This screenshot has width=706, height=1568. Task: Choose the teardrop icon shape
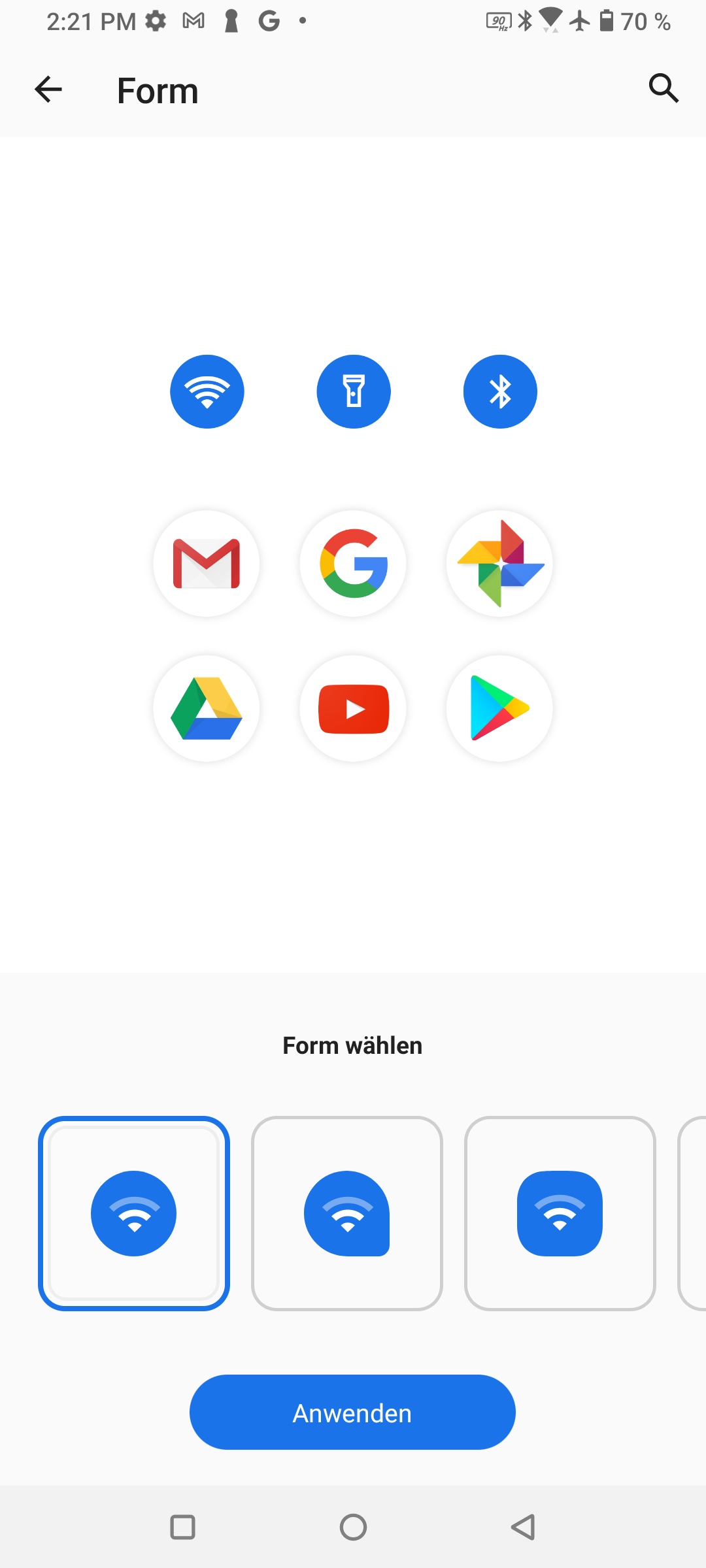(x=347, y=1213)
